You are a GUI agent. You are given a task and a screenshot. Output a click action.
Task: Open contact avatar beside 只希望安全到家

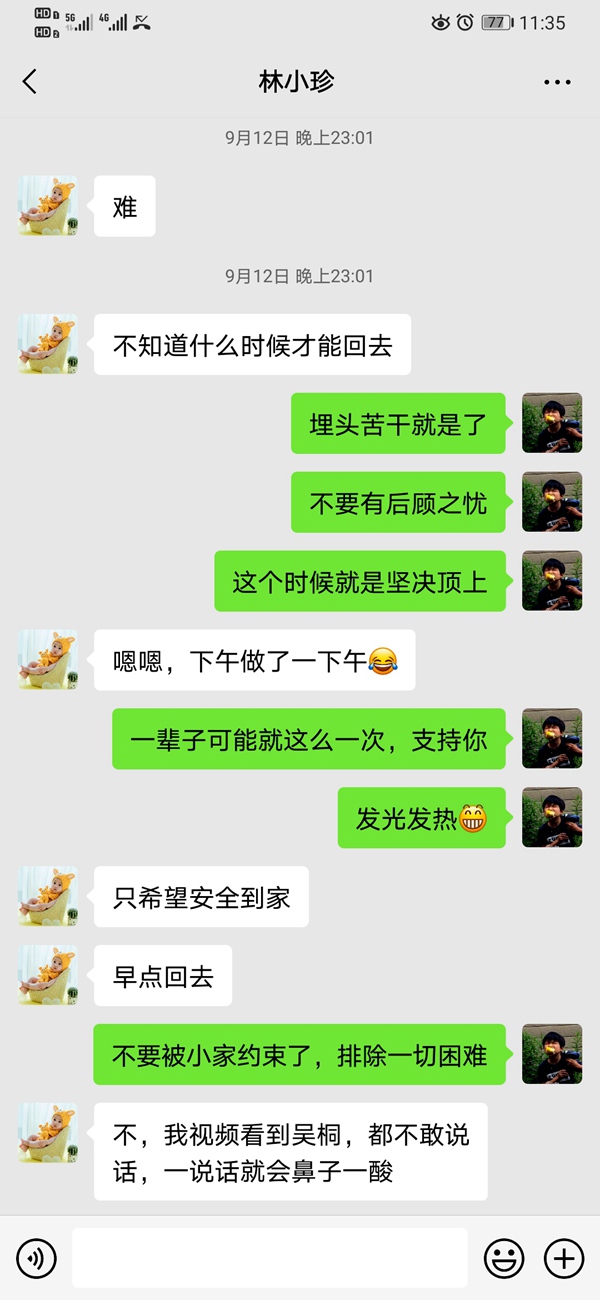[48, 896]
